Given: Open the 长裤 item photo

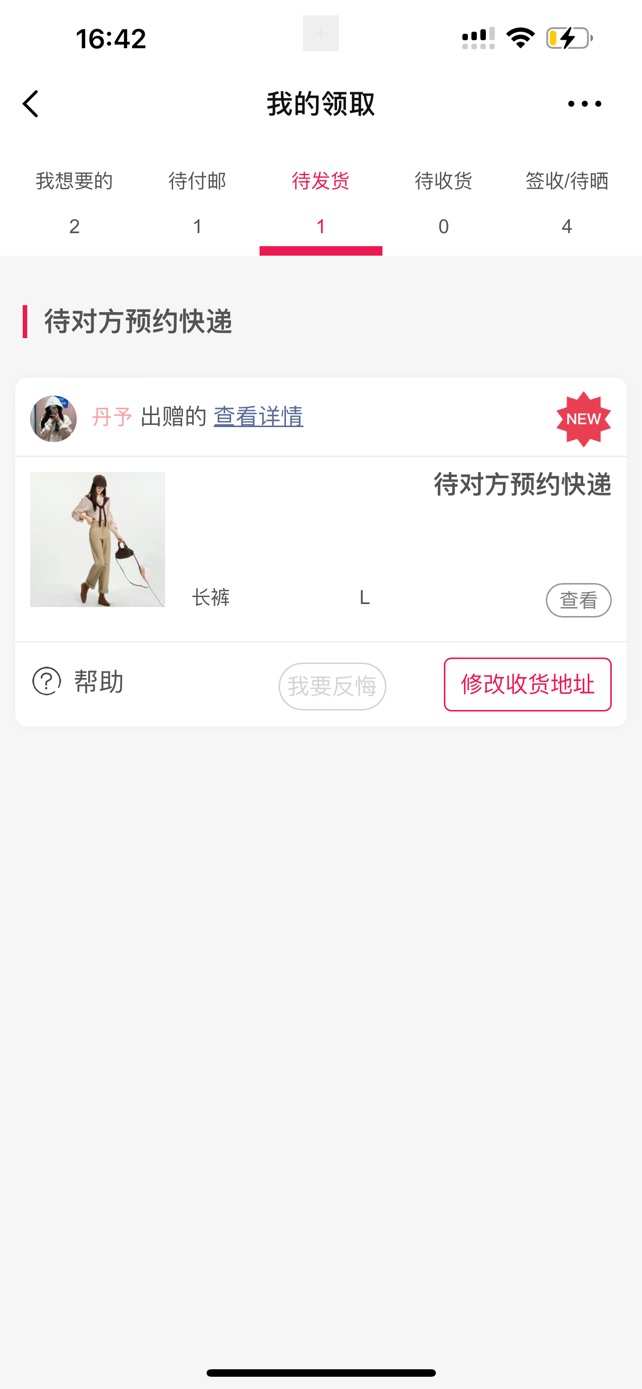Looking at the screenshot, I should pos(98,539).
